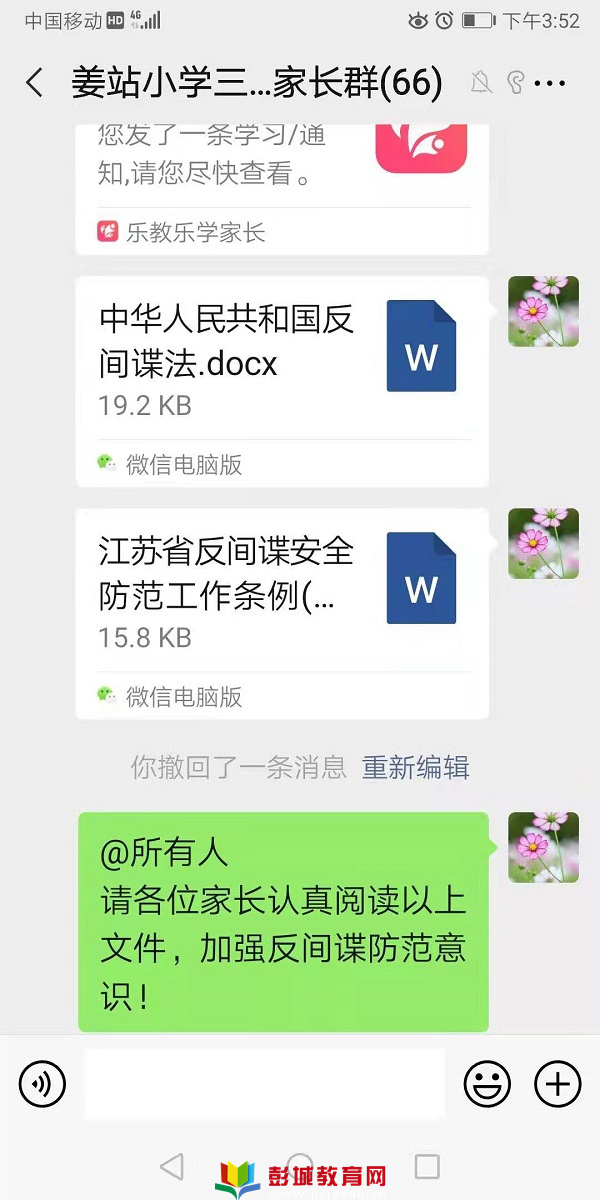
Task: Tap 重新编辑 to re-edit the recalled message
Action: pyautogui.click(x=415, y=768)
